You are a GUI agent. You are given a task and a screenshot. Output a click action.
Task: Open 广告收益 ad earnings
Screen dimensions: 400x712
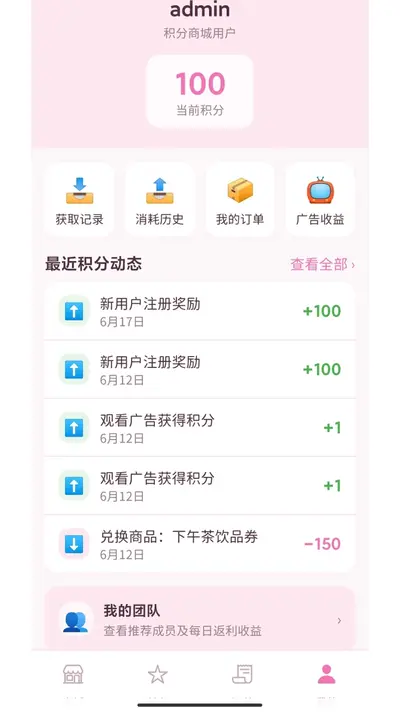[x=320, y=199]
